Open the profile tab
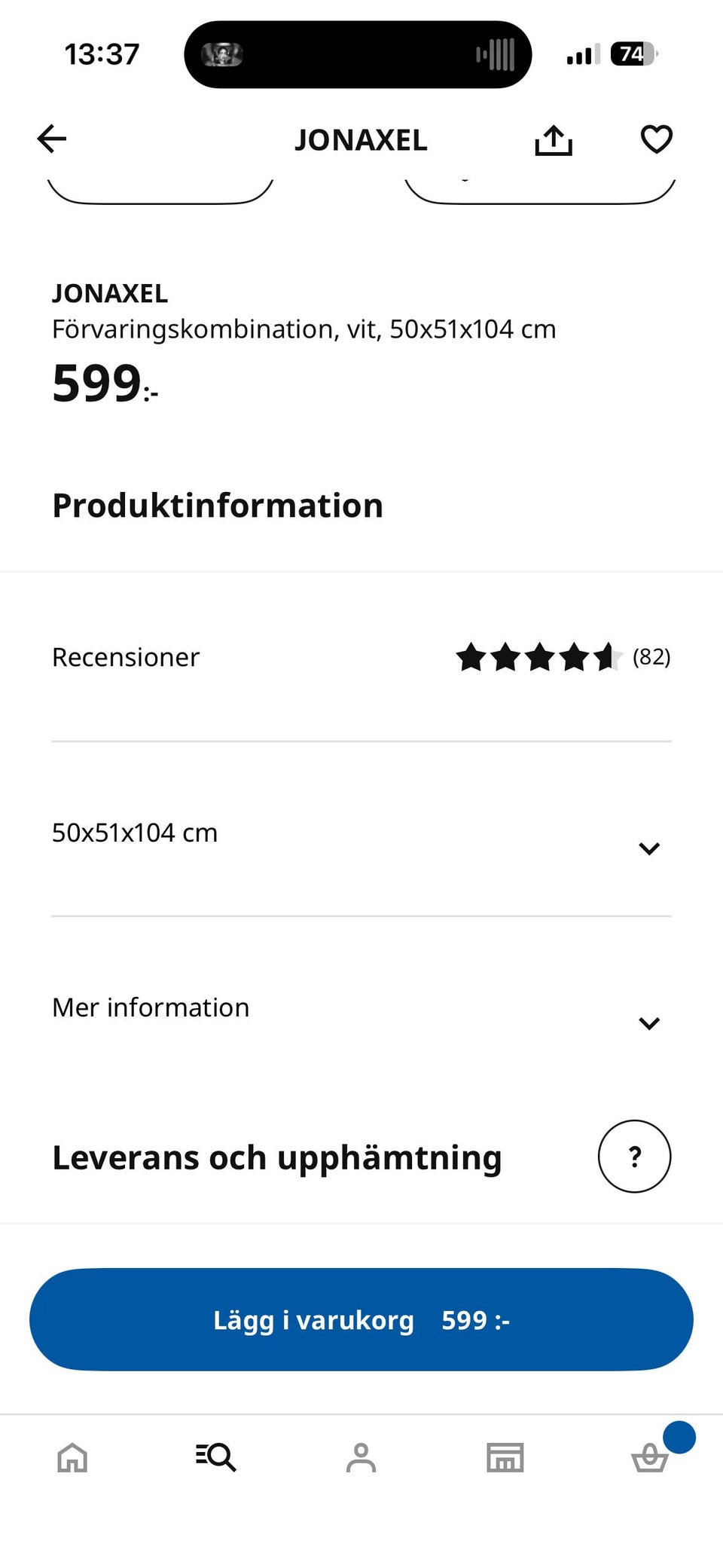Screen dimensions: 723x1568 [x=361, y=1457]
